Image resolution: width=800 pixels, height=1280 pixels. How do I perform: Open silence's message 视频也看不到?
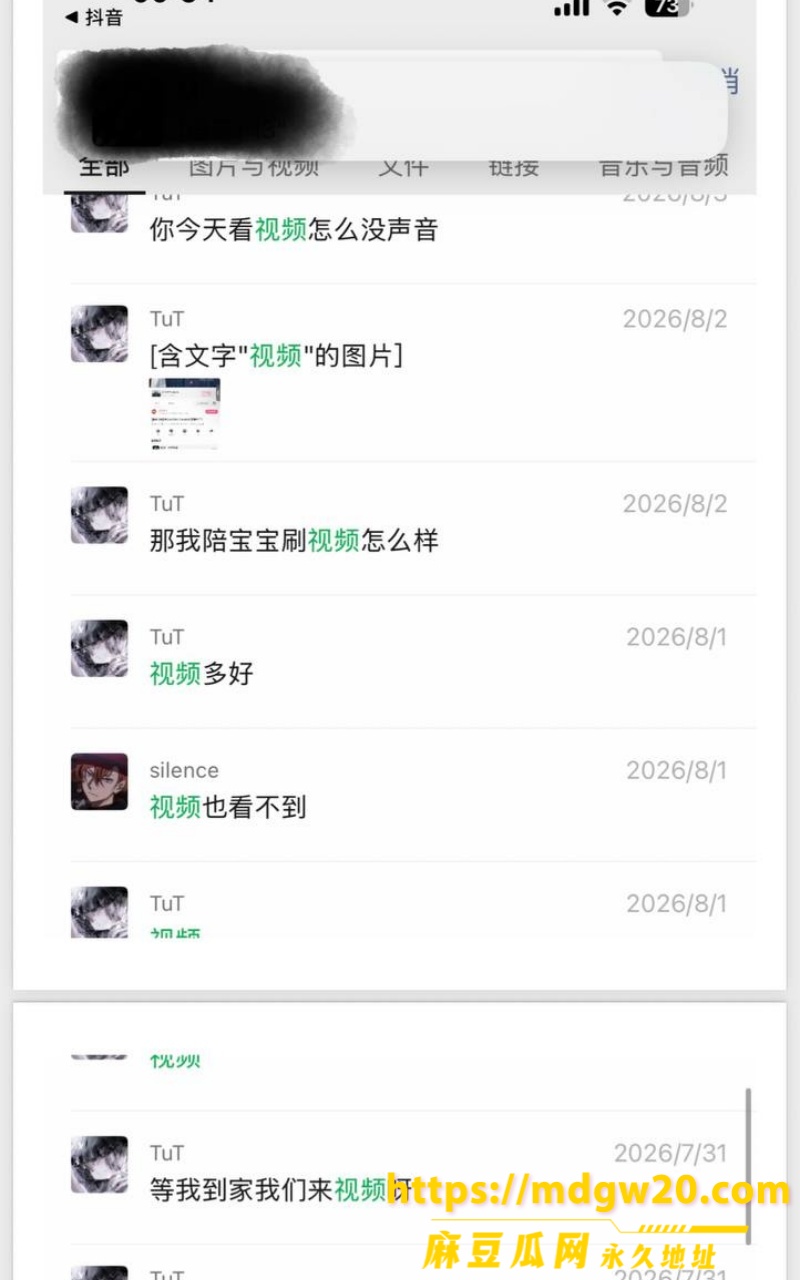413,795
